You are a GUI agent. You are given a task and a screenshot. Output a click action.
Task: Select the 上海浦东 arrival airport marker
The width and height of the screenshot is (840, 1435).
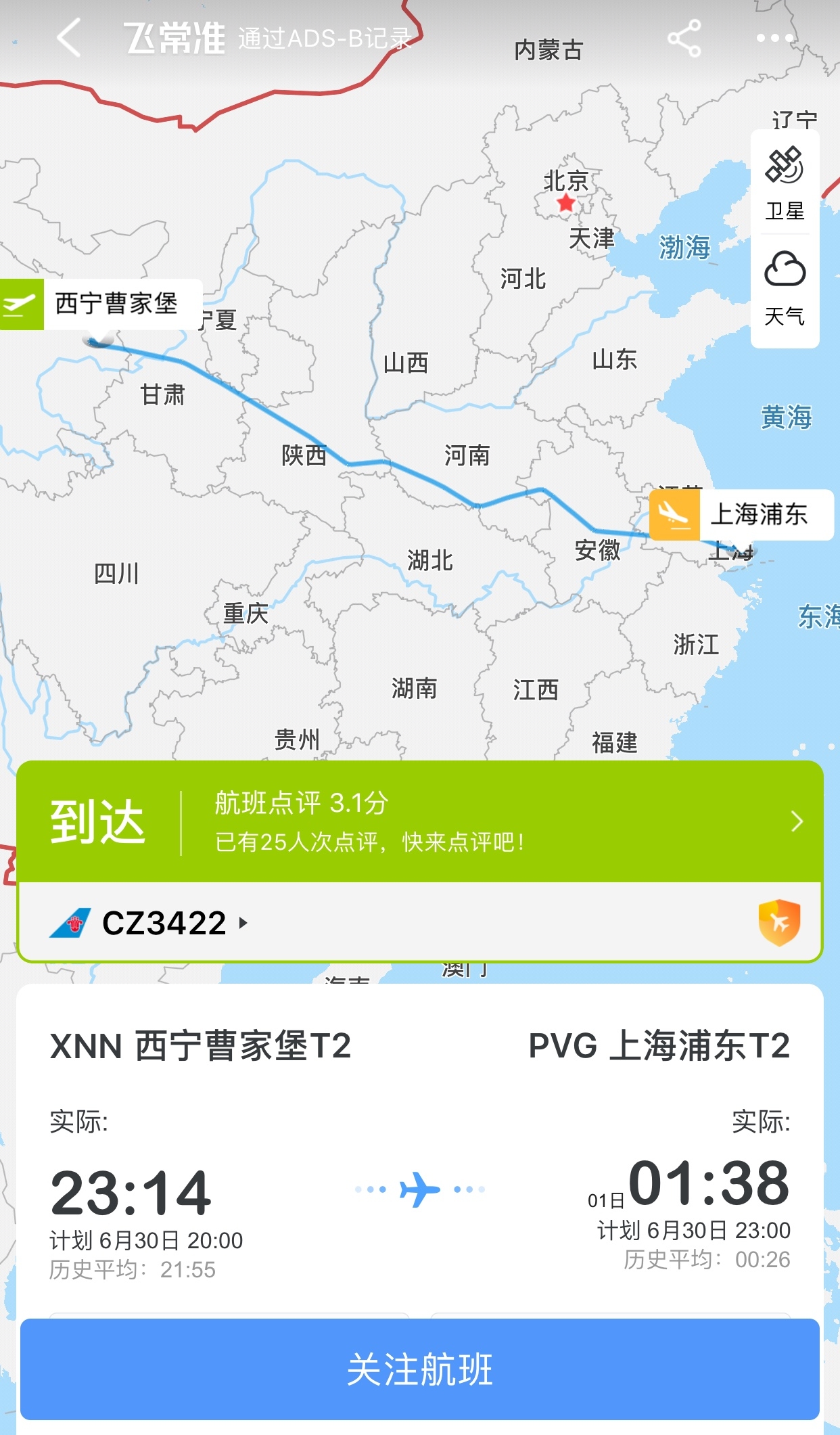[x=741, y=515]
